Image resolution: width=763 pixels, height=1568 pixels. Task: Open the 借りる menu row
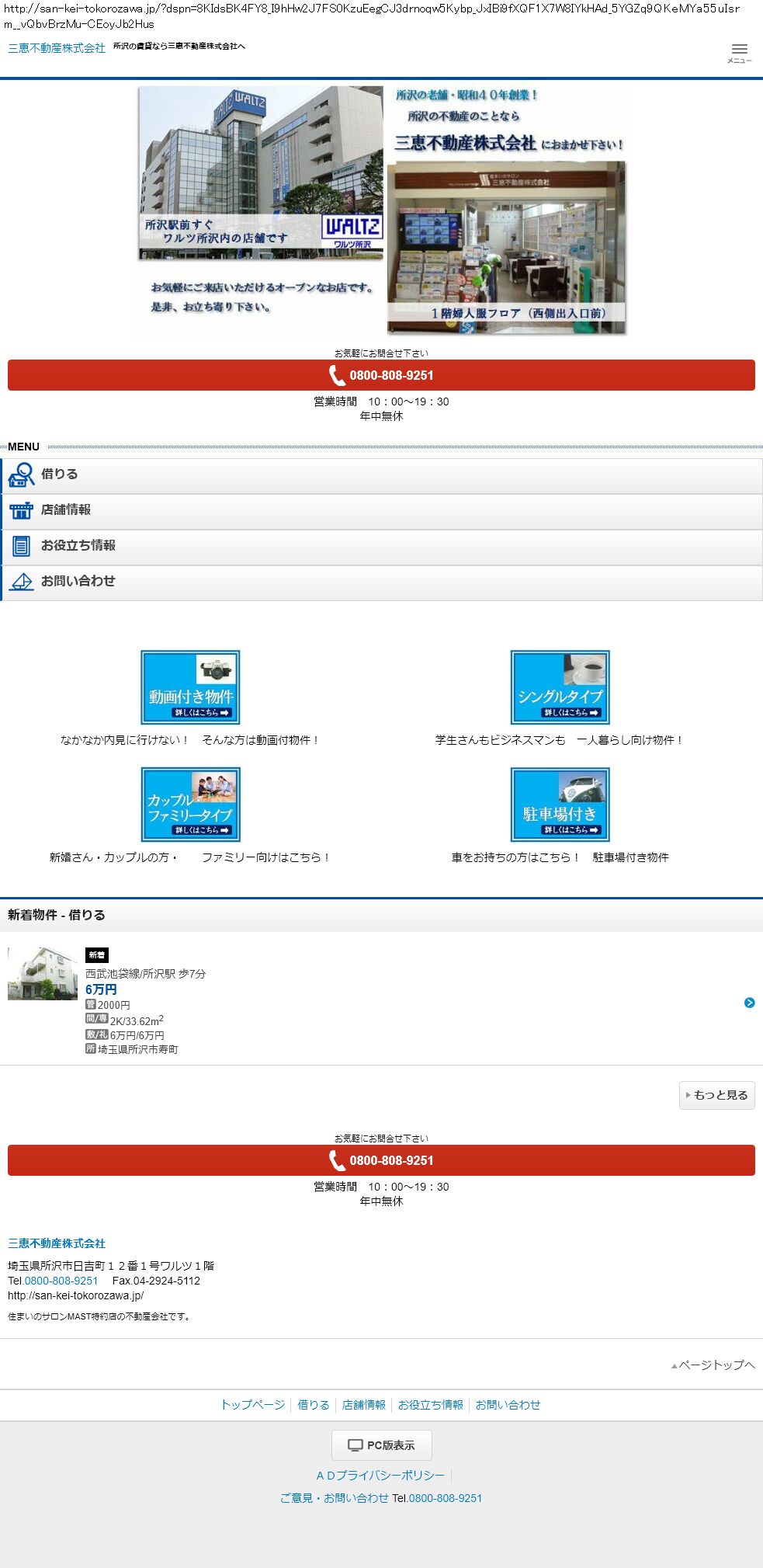381,475
